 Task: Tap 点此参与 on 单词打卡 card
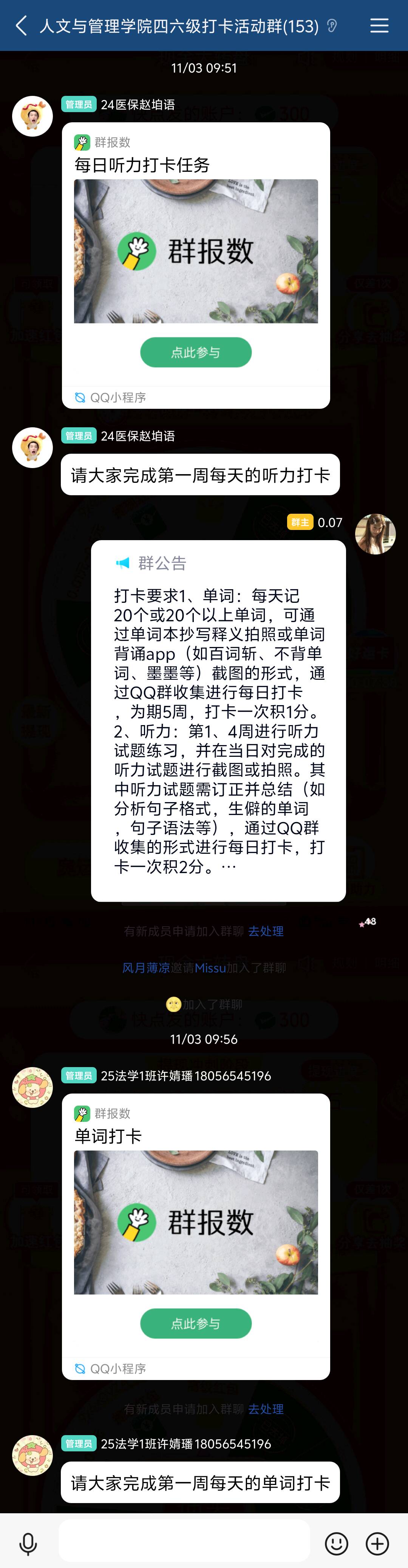click(195, 1323)
